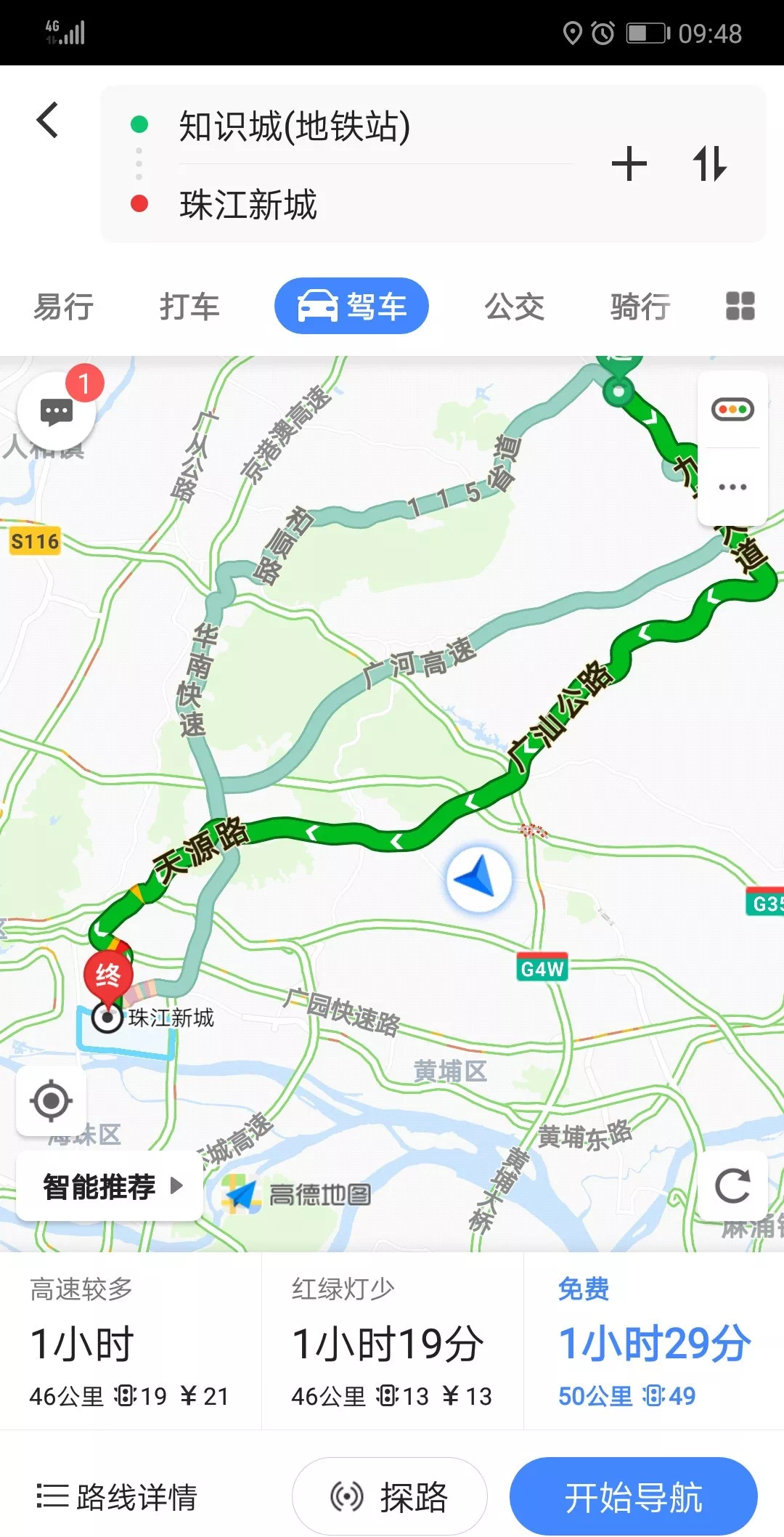Add a waypoint with the plus icon
Viewport: 784px width, 1537px height.
click(x=629, y=163)
